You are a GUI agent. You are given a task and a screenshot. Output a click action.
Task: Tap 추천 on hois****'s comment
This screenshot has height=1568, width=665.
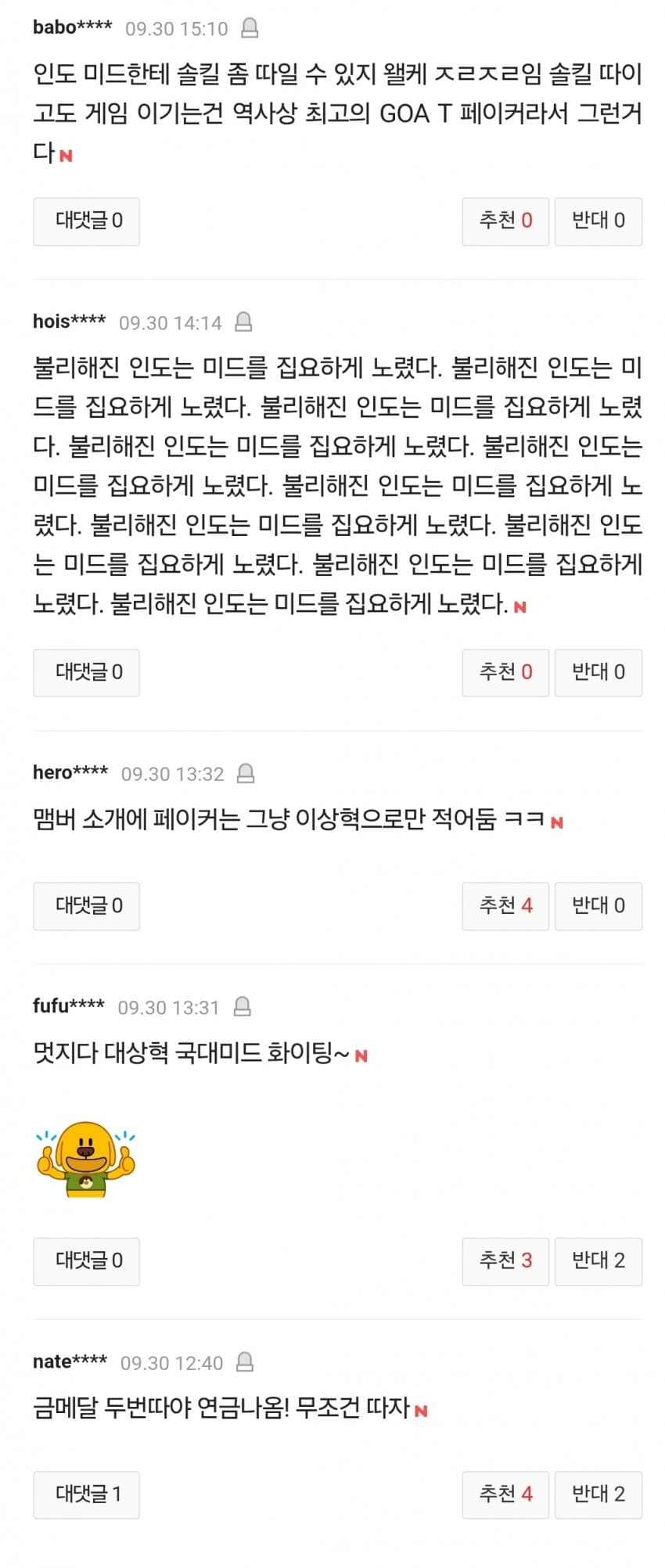coord(505,673)
